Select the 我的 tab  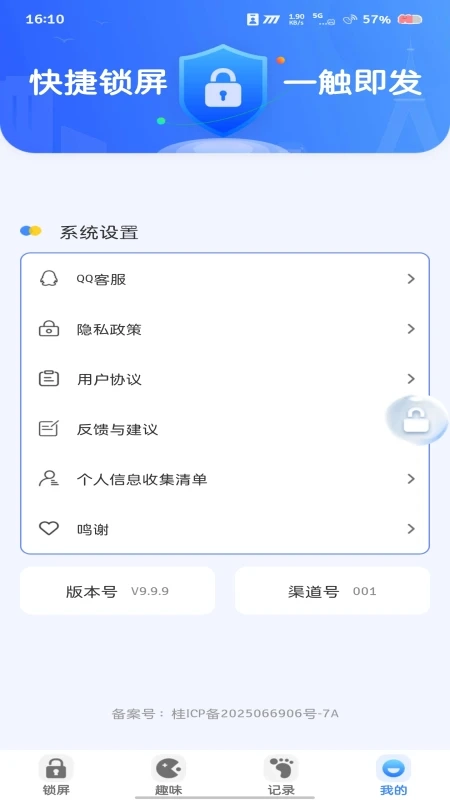(x=393, y=775)
